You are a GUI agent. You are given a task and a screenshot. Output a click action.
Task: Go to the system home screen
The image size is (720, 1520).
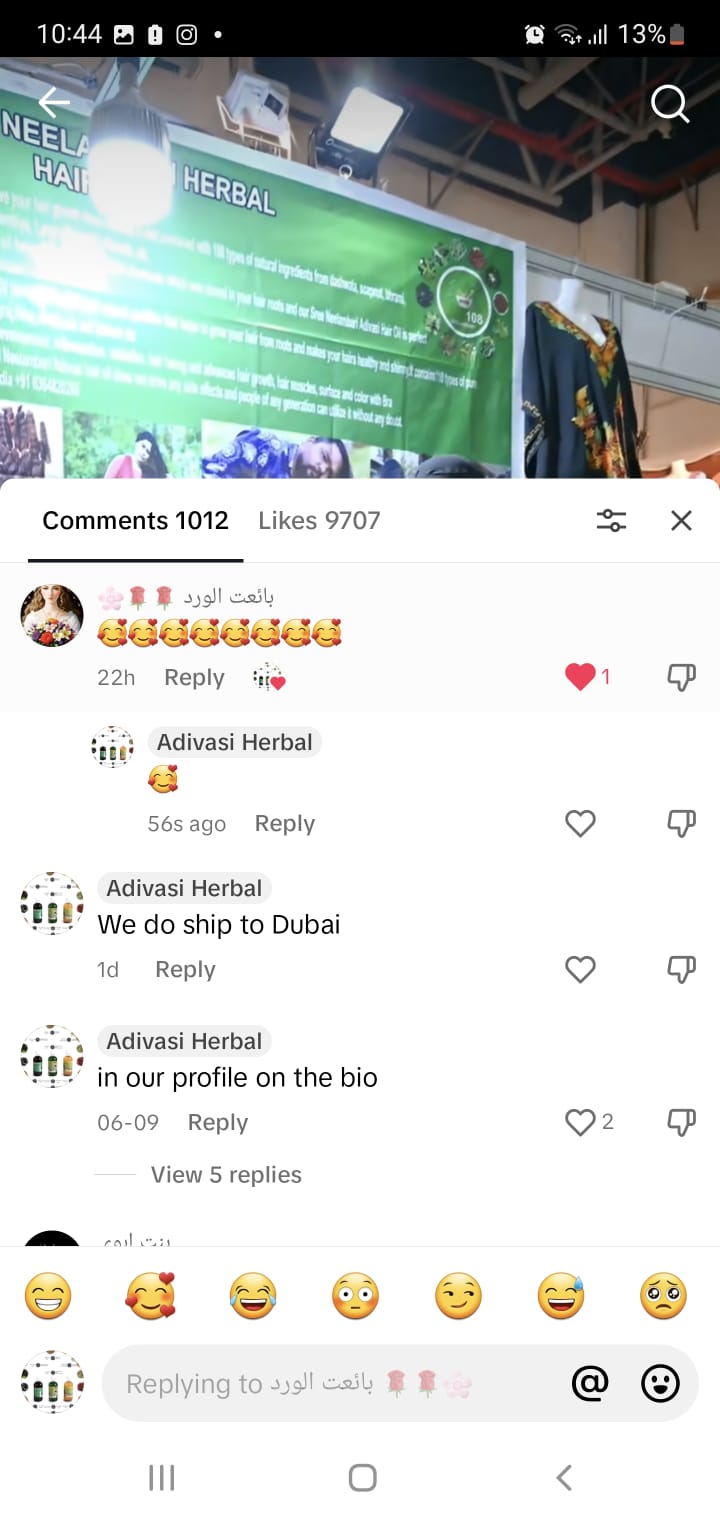362,1477
